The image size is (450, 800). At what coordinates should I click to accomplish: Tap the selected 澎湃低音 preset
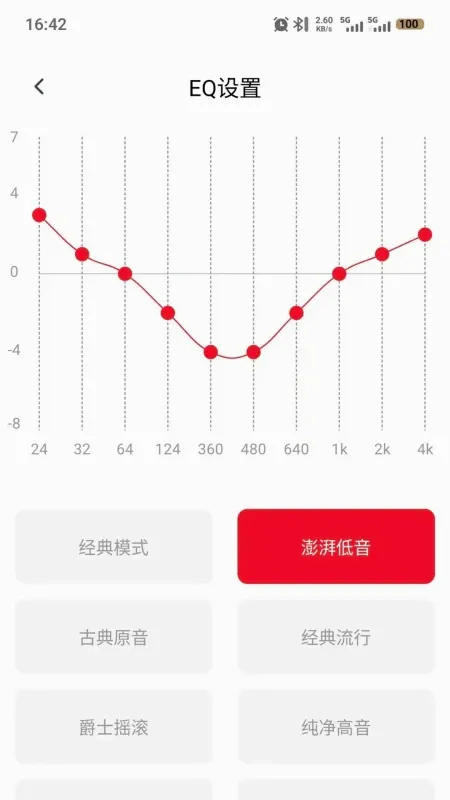coord(336,546)
